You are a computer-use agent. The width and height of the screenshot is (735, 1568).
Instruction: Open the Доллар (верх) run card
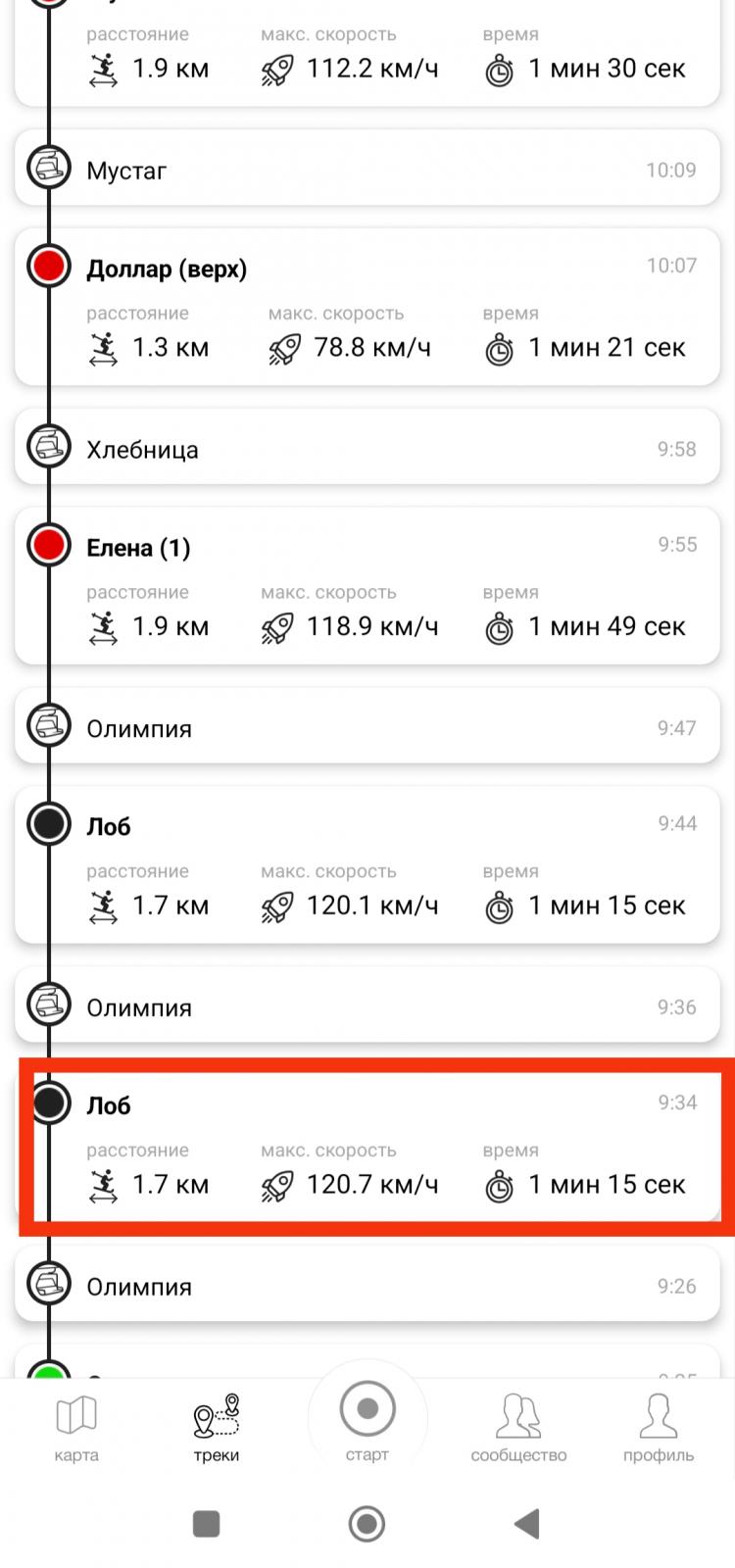coord(367,309)
